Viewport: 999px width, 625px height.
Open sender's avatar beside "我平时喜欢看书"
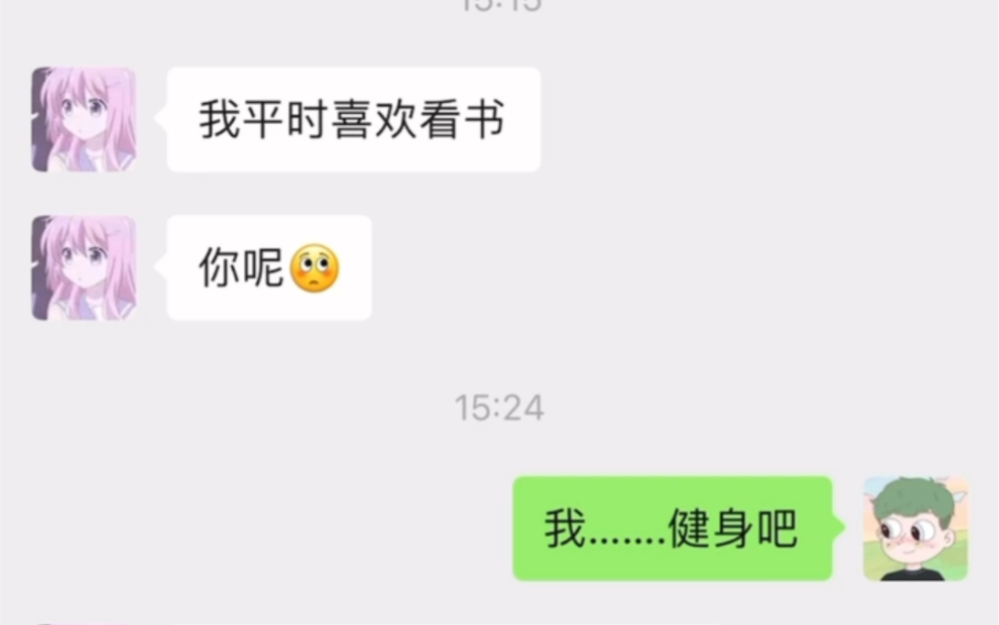pyautogui.click(x=84, y=120)
